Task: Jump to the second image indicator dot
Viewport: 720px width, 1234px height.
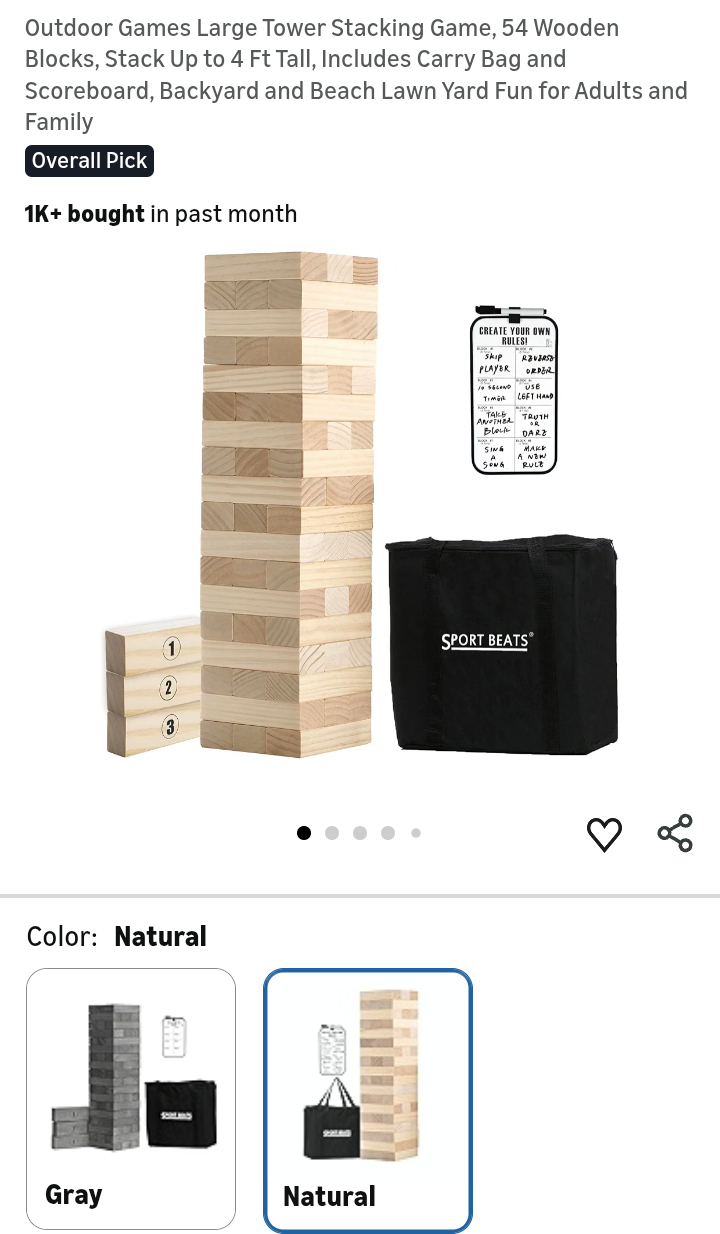Action: tap(332, 833)
